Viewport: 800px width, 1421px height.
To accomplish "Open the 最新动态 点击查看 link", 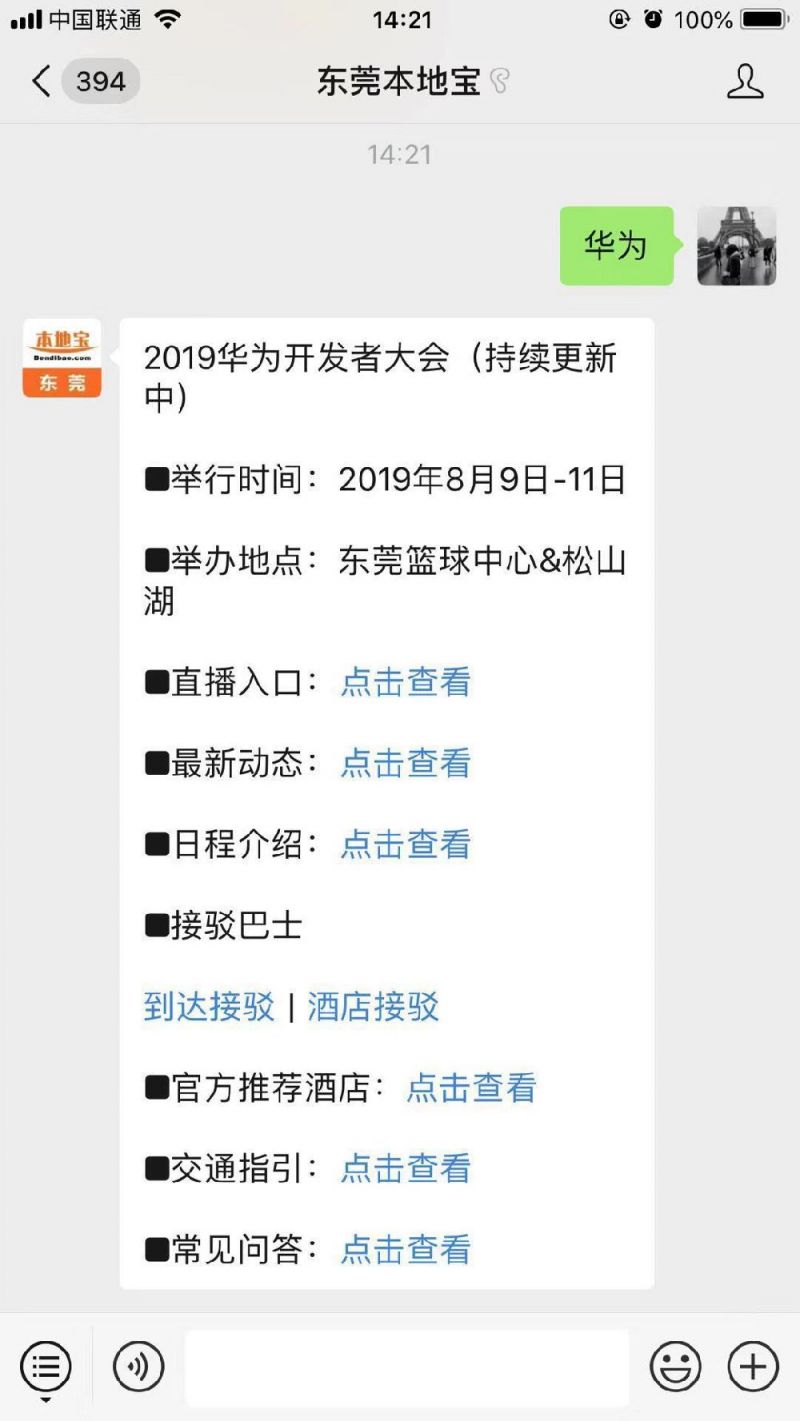I will [x=405, y=763].
